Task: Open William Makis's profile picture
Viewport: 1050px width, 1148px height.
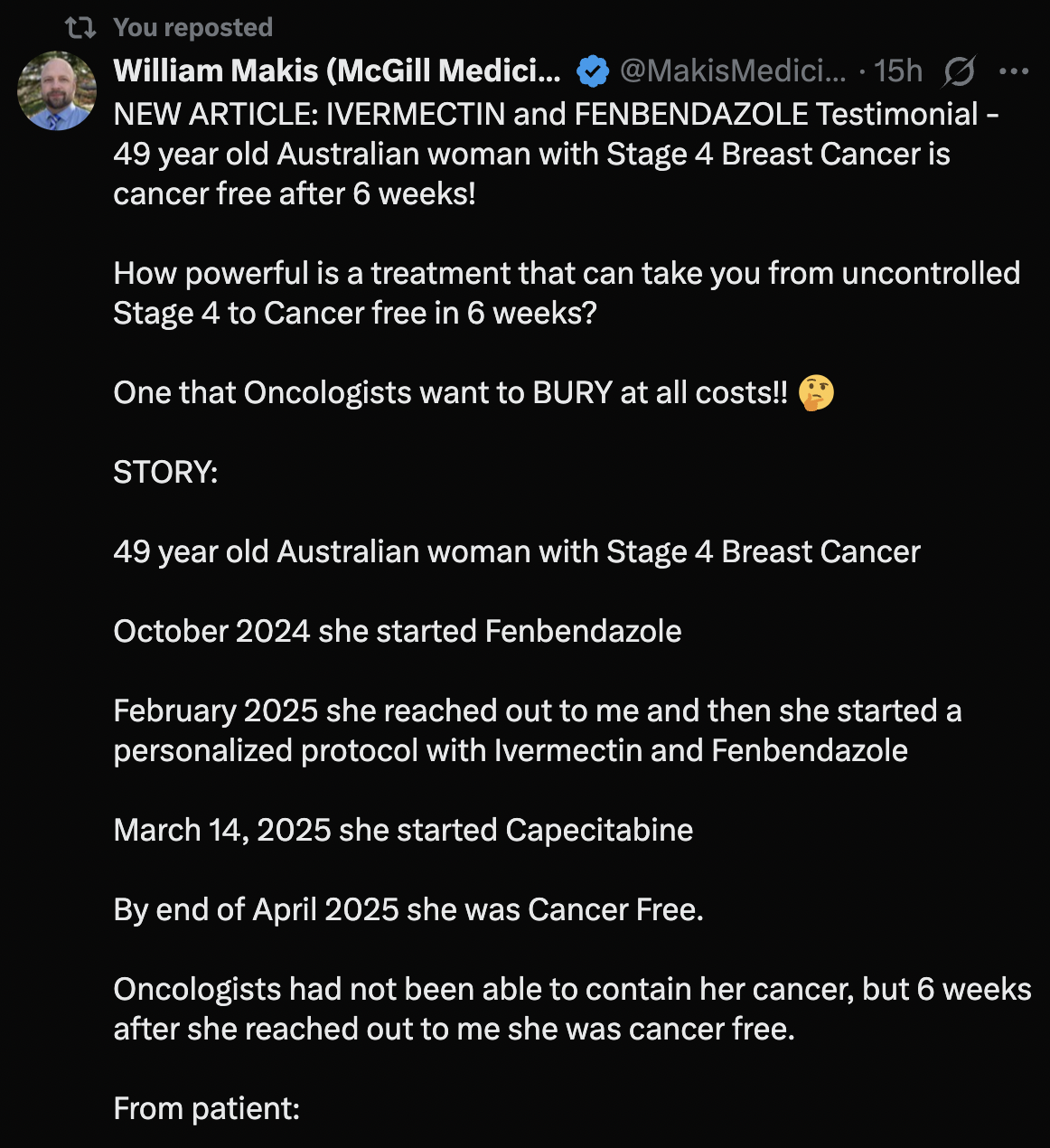Action: pos(56,90)
